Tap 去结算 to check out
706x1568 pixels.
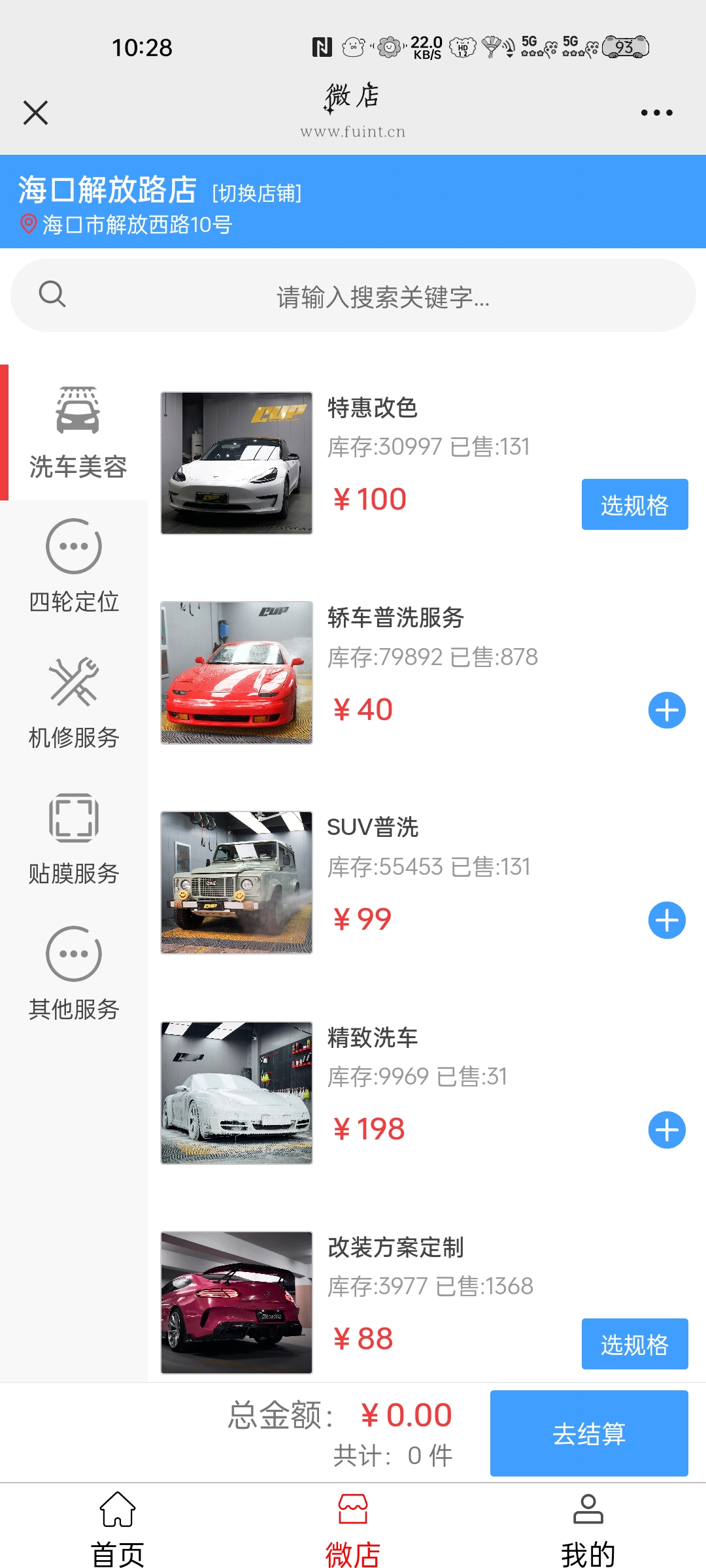point(588,1433)
